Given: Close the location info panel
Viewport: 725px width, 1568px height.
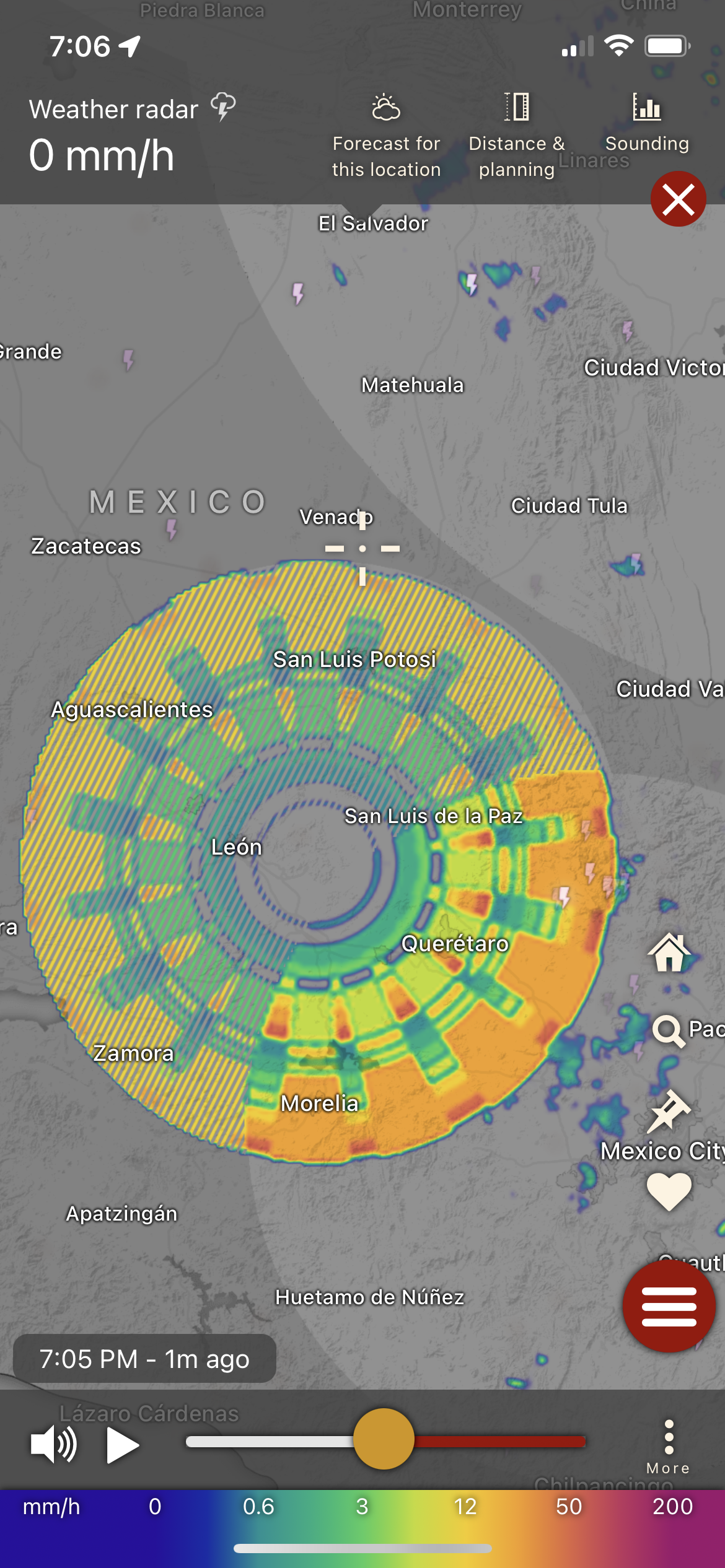Looking at the screenshot, I should pyautogui.click(x=678, y=199).
